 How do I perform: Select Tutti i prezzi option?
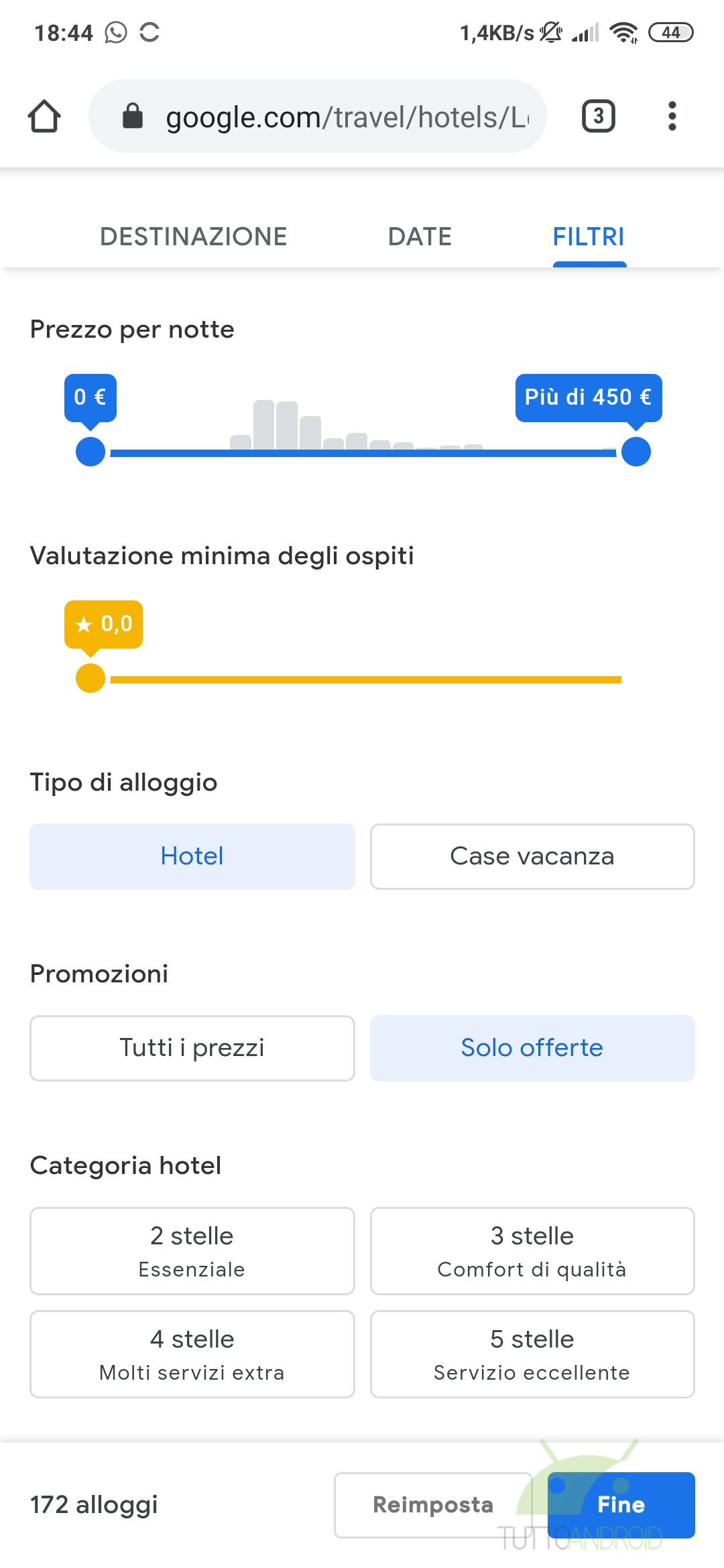192,1048
